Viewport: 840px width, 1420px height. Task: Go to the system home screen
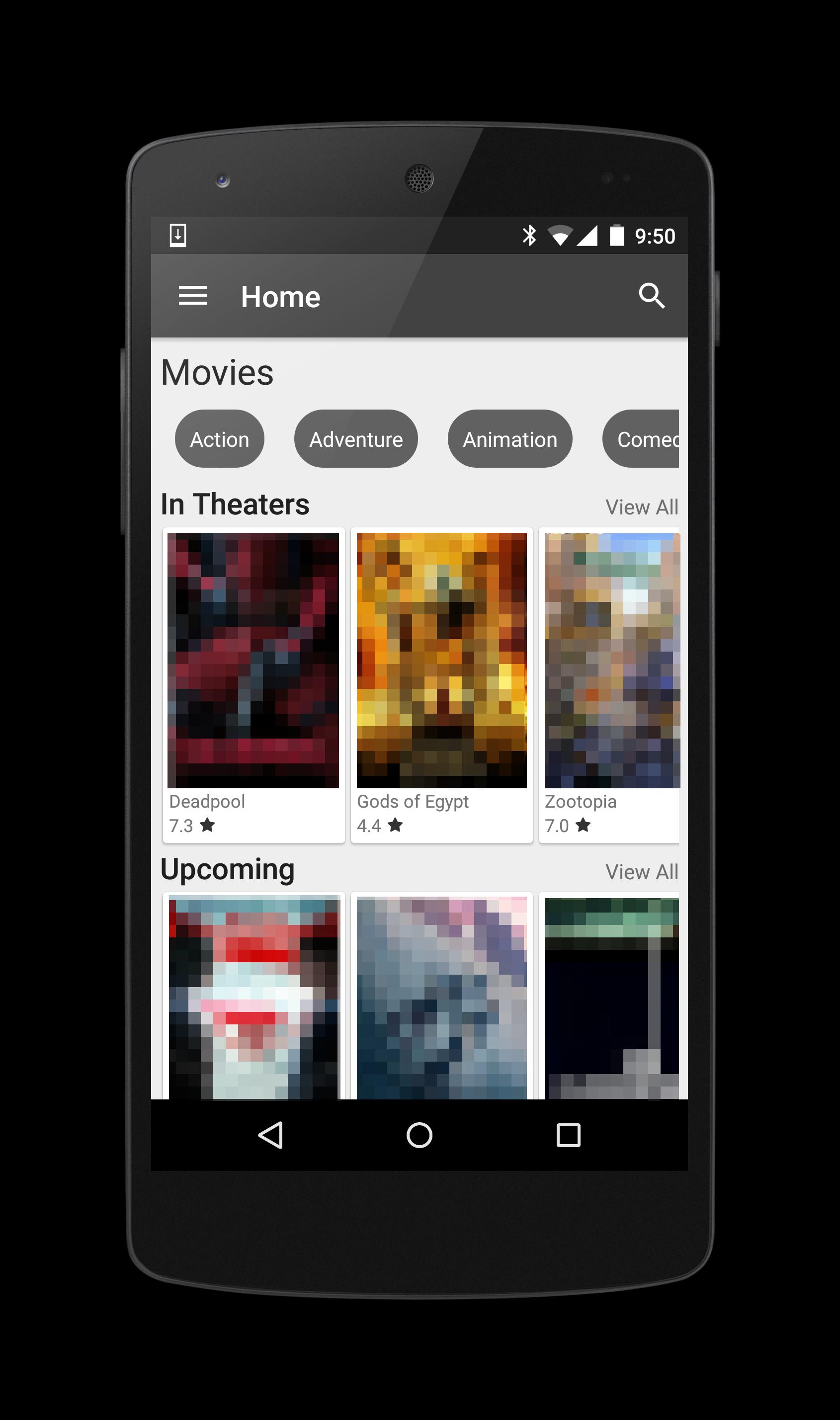(x=420, y=1135)
